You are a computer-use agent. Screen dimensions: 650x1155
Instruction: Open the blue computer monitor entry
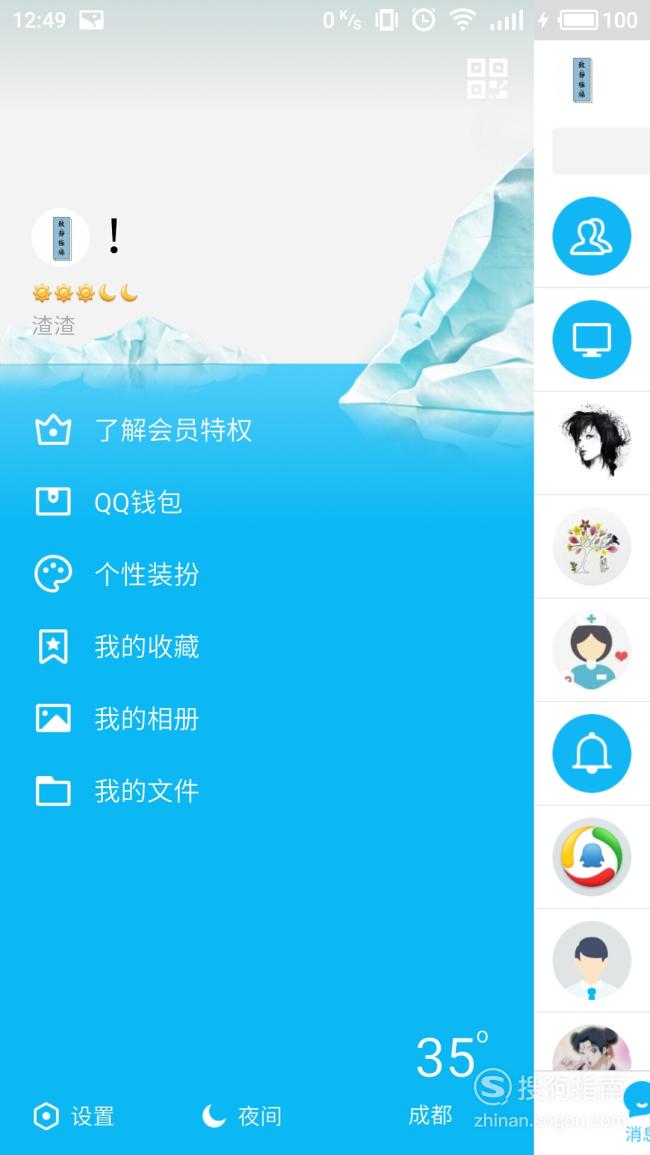pos(591,339)
